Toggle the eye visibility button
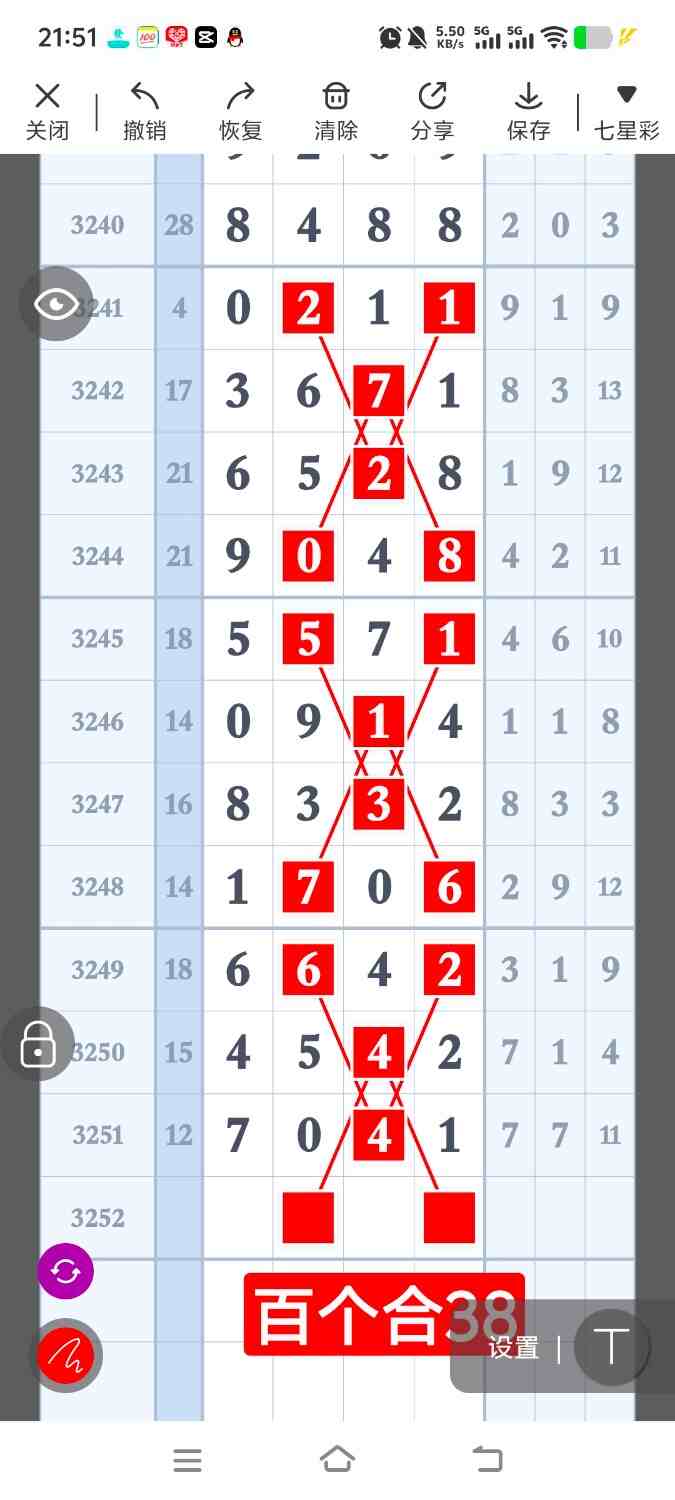 (56, 304)
